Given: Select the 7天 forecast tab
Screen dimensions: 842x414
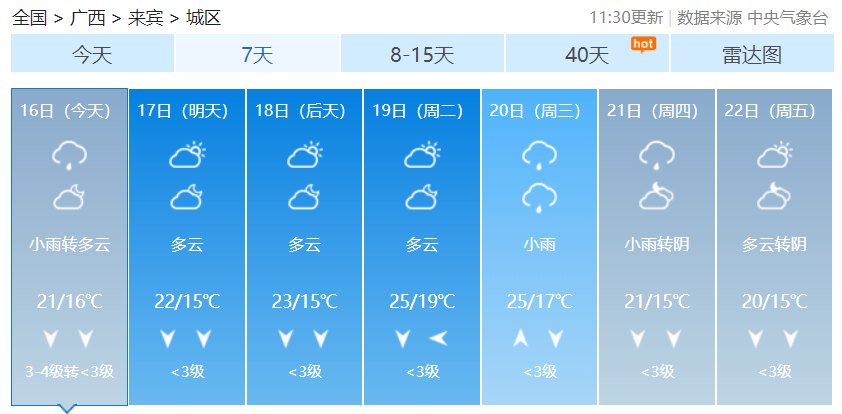Looking at the screenshot, I should pos(257,55).
